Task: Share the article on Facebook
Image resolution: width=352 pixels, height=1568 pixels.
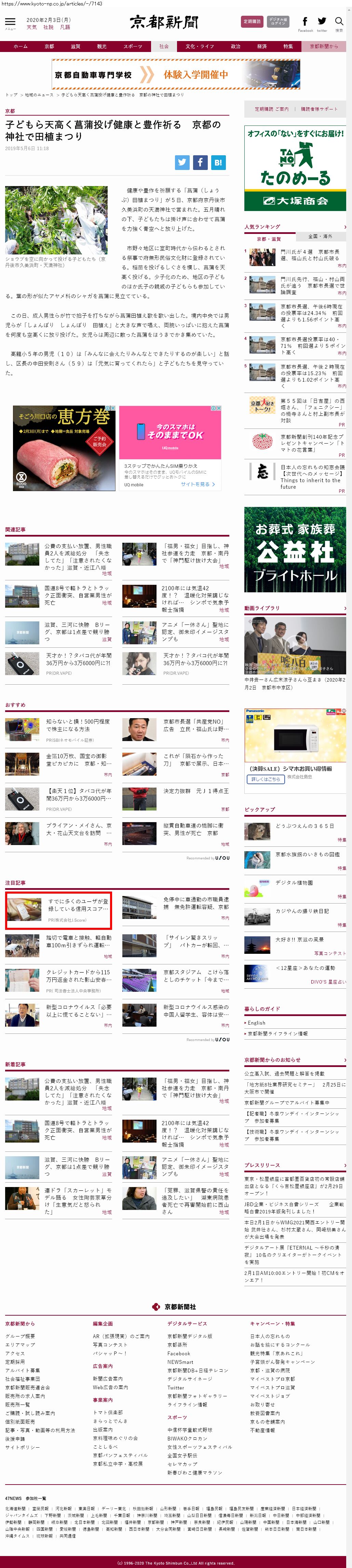Action: click(x=200, y=162)
